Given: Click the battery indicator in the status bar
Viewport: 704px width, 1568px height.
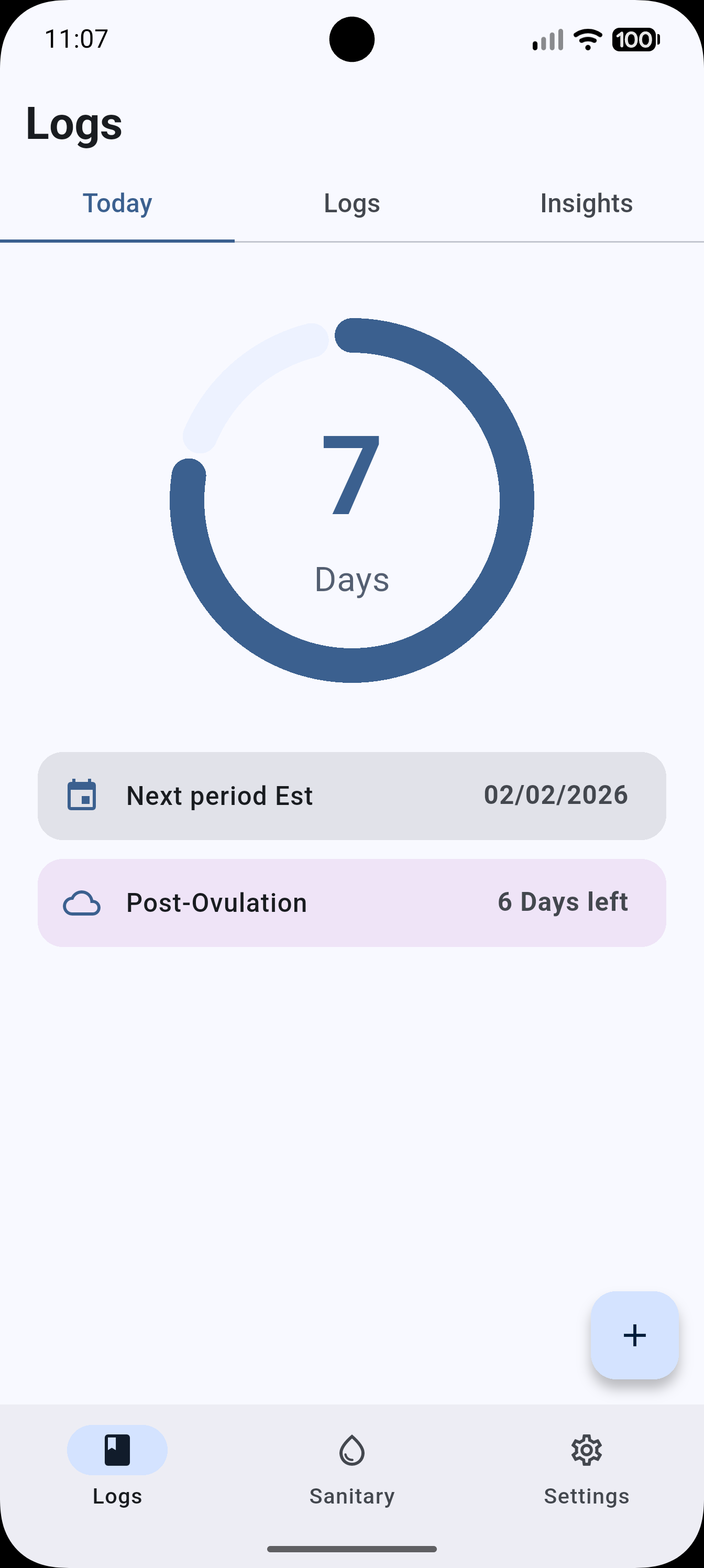Looking at the screenshot, I should [635, 39].
